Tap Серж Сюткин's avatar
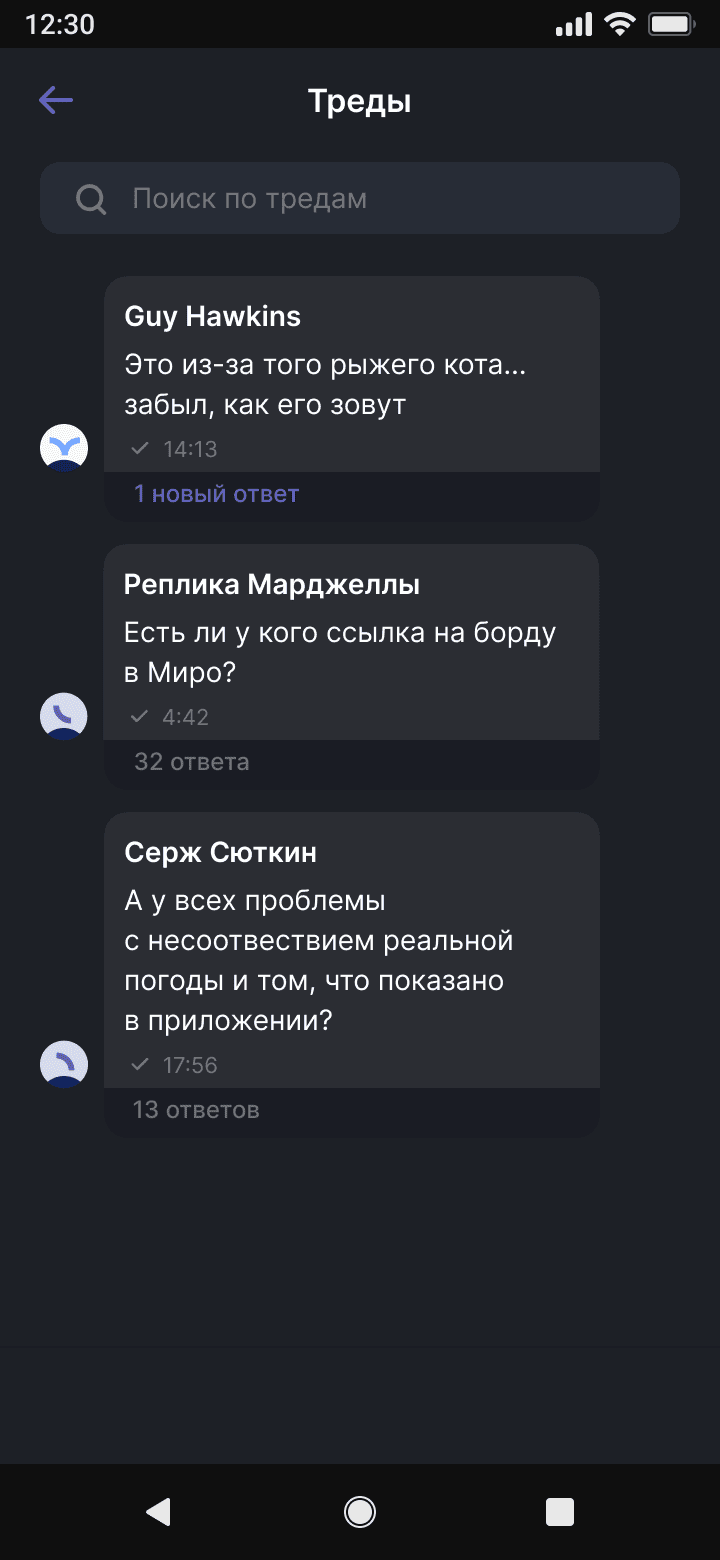The width and height of the screenshot is (720, 1560). 64,1064
